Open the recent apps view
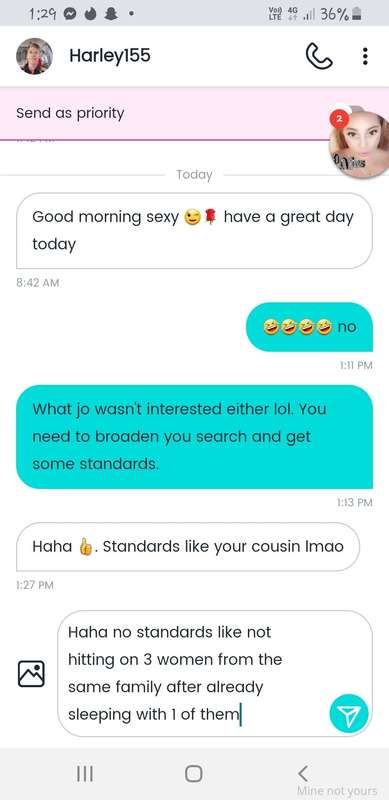Image resolution: width=389 pixels, height=800 pixels. click(84, 773)
